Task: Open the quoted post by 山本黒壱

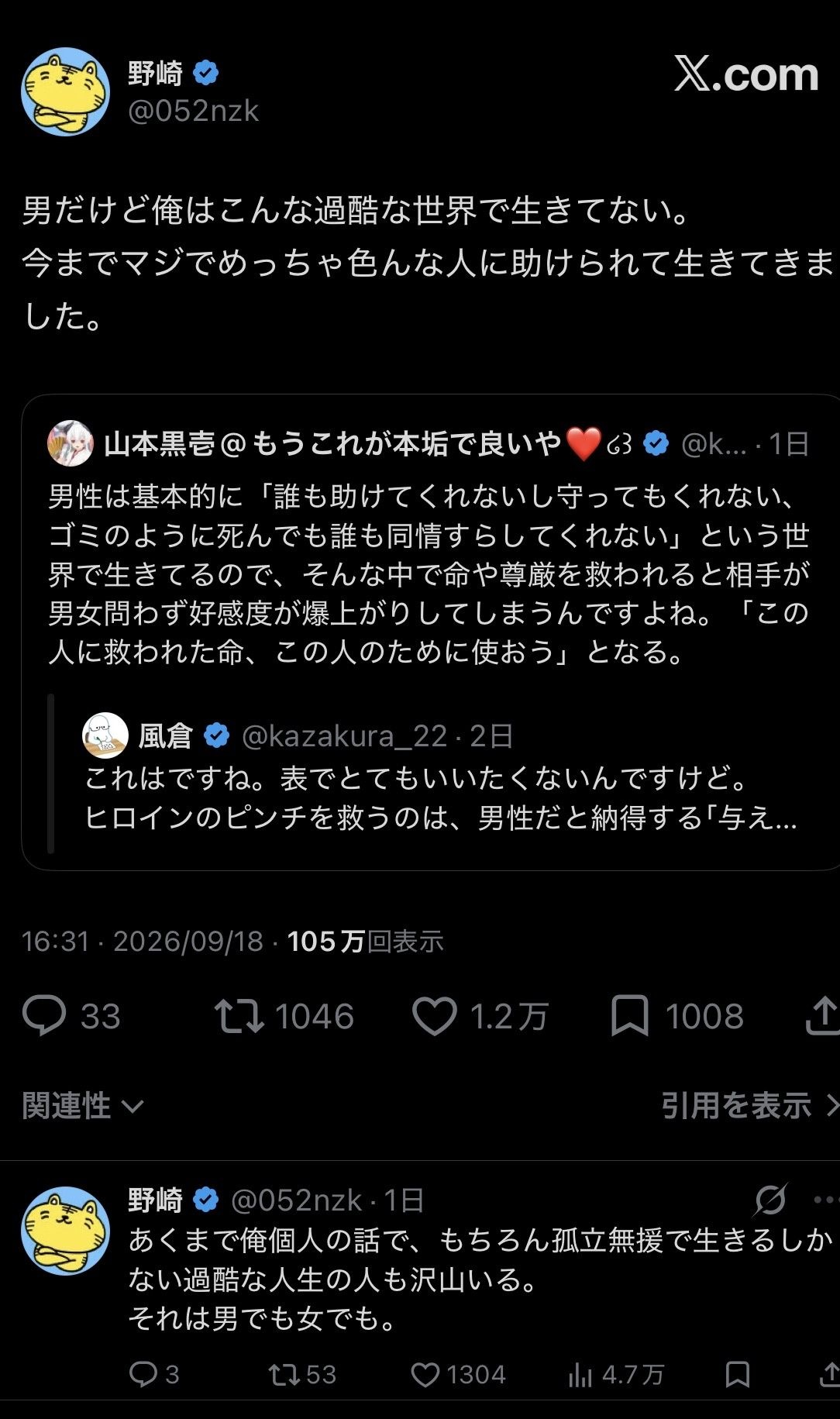Action: (430, 542)
